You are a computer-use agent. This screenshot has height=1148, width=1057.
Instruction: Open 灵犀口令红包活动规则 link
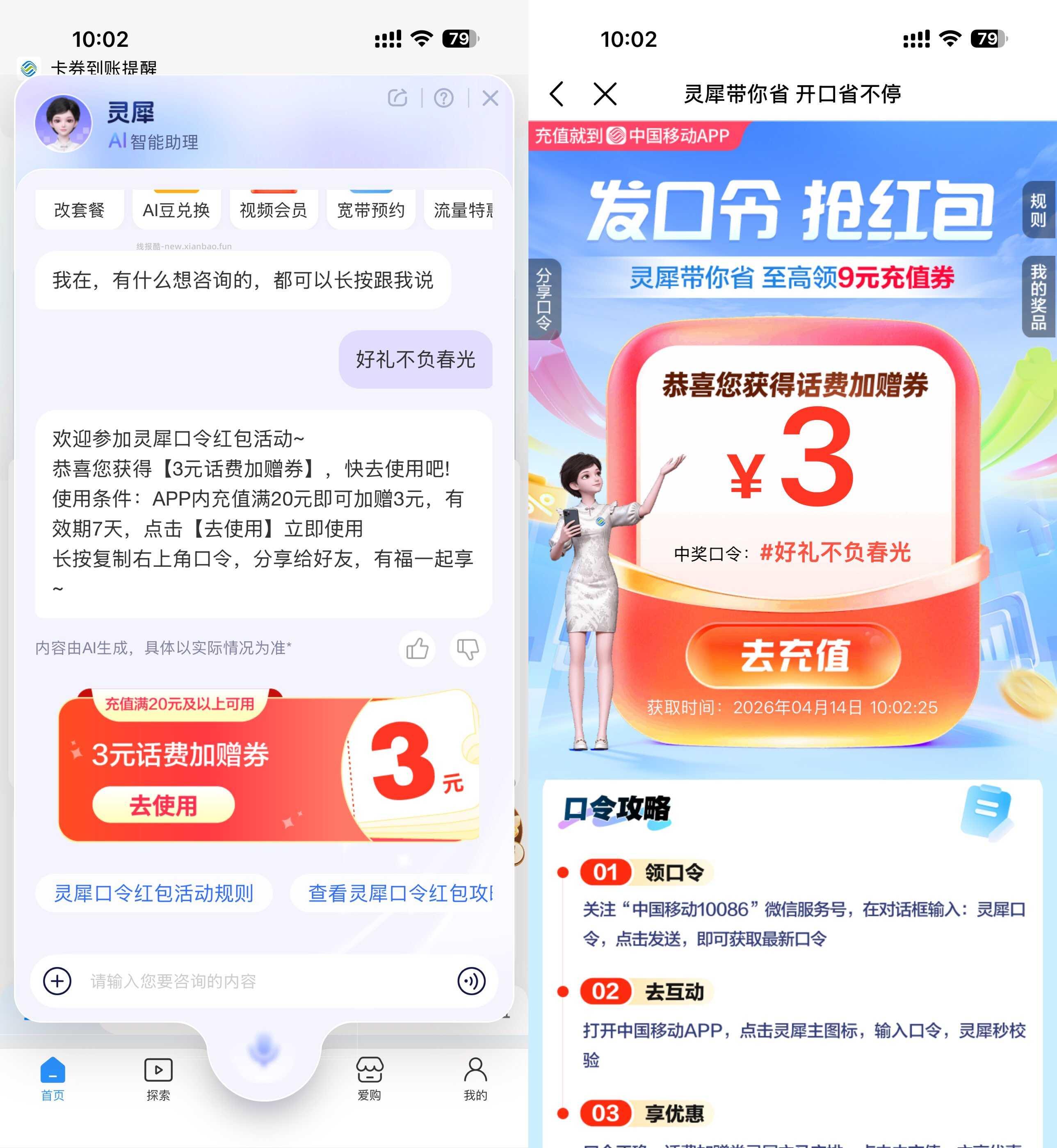[153, 893]
